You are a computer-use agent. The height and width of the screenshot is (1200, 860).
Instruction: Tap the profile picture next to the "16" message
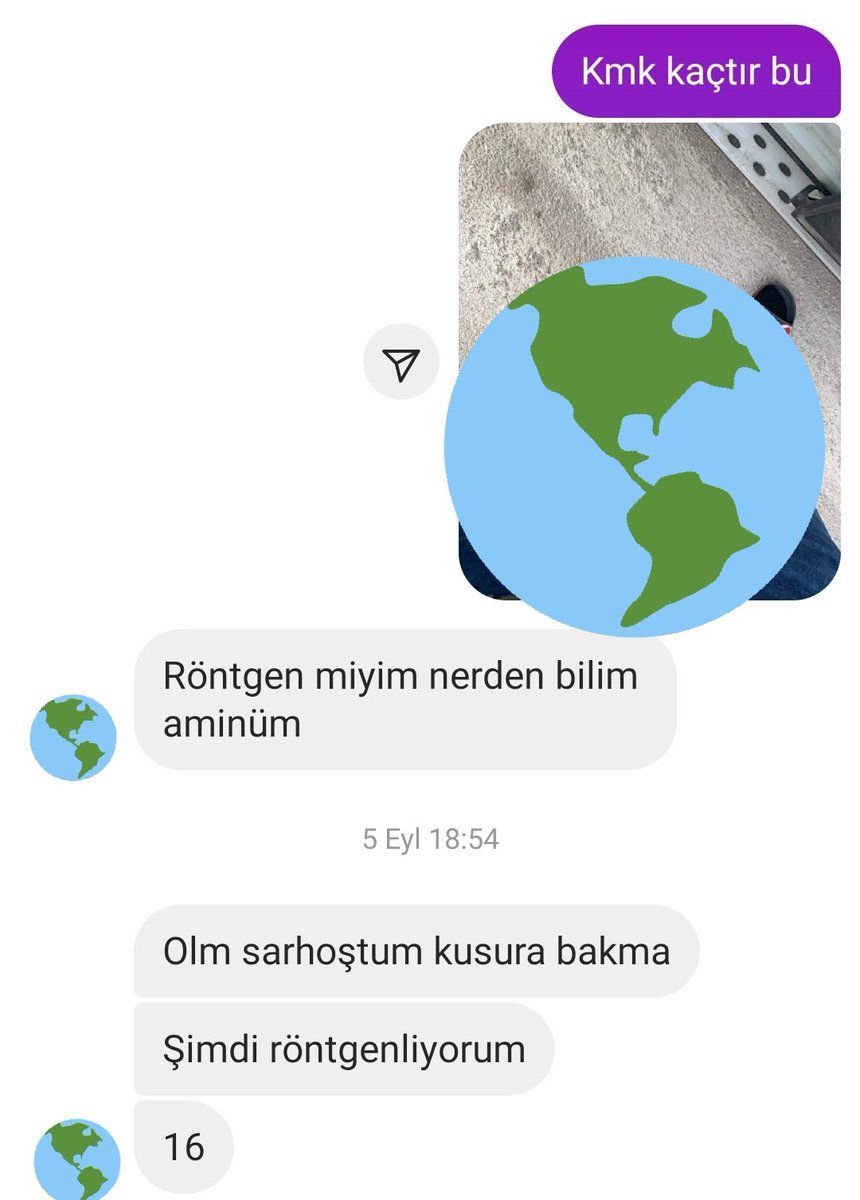[77, 1160]
